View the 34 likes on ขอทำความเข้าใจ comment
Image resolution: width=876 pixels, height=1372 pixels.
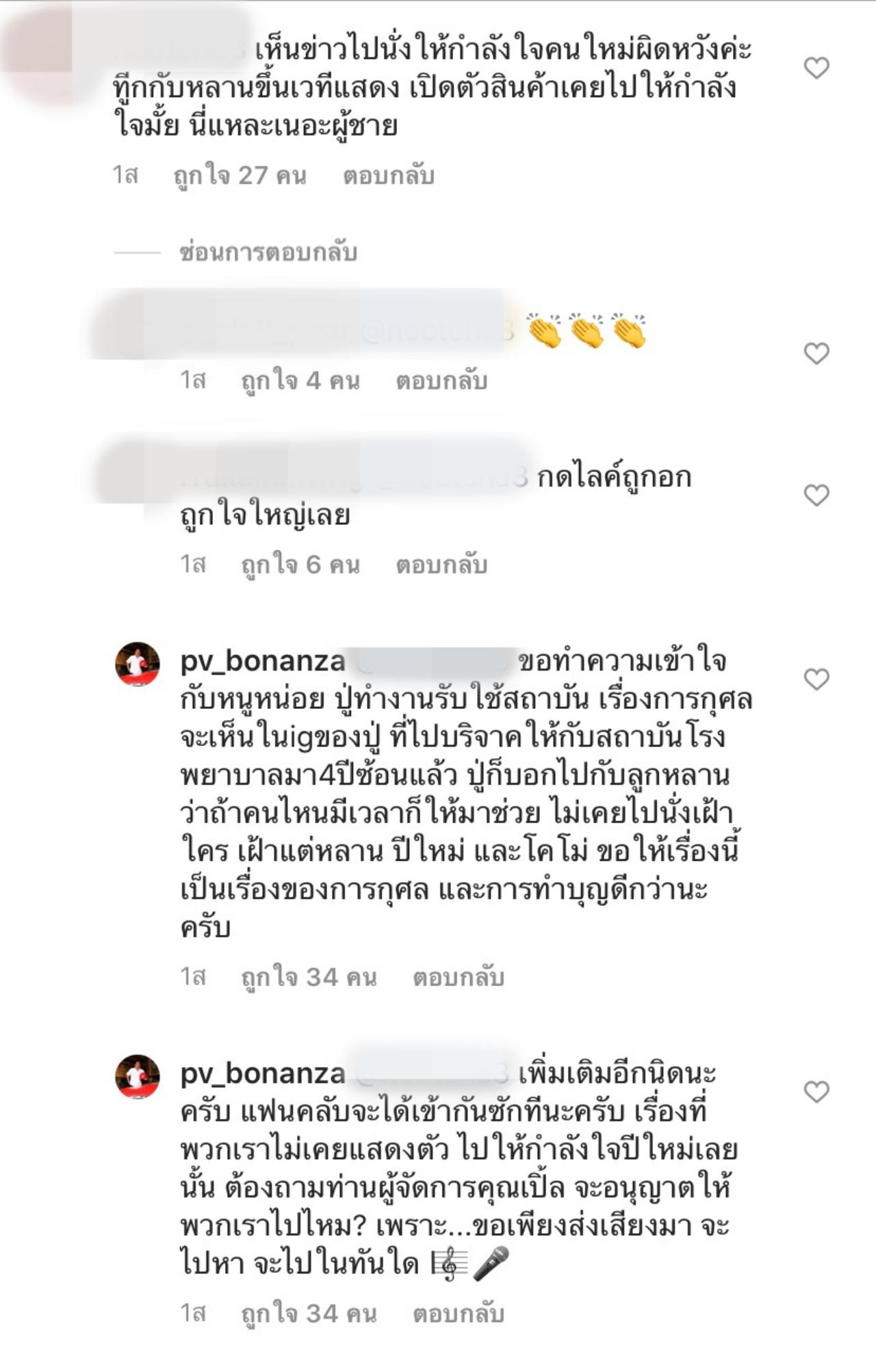coord(308,976)
